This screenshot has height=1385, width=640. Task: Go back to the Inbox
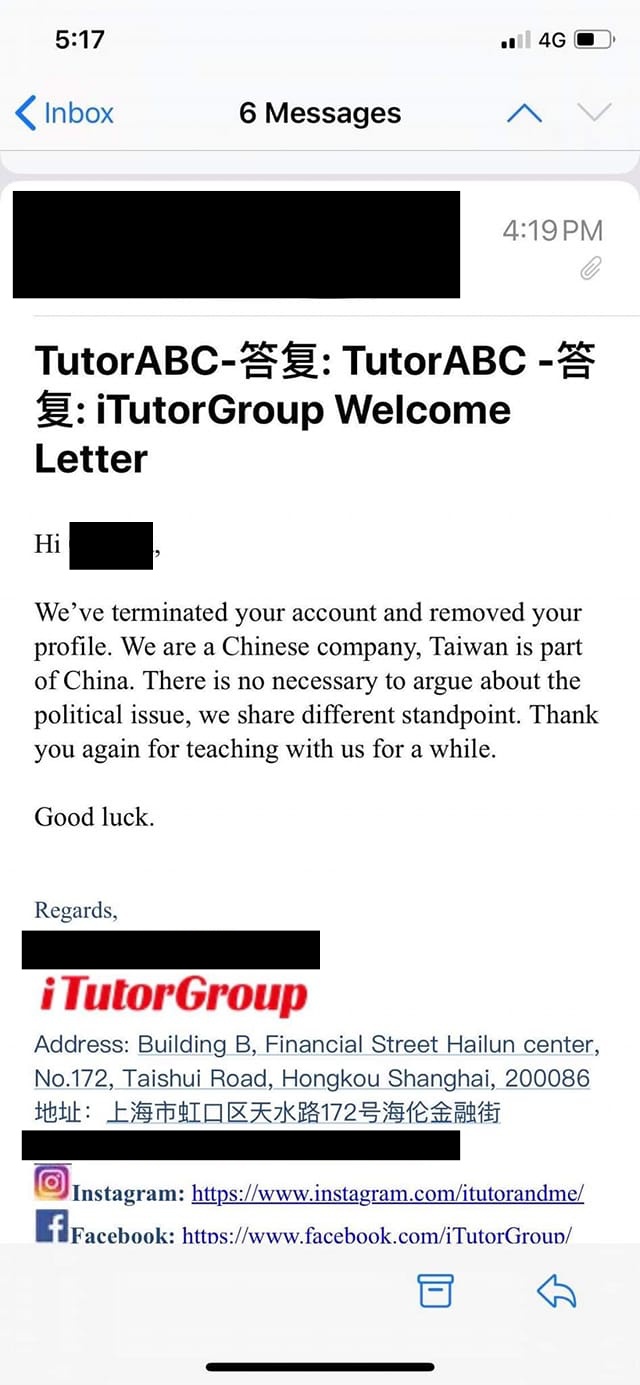pos(64,113)
